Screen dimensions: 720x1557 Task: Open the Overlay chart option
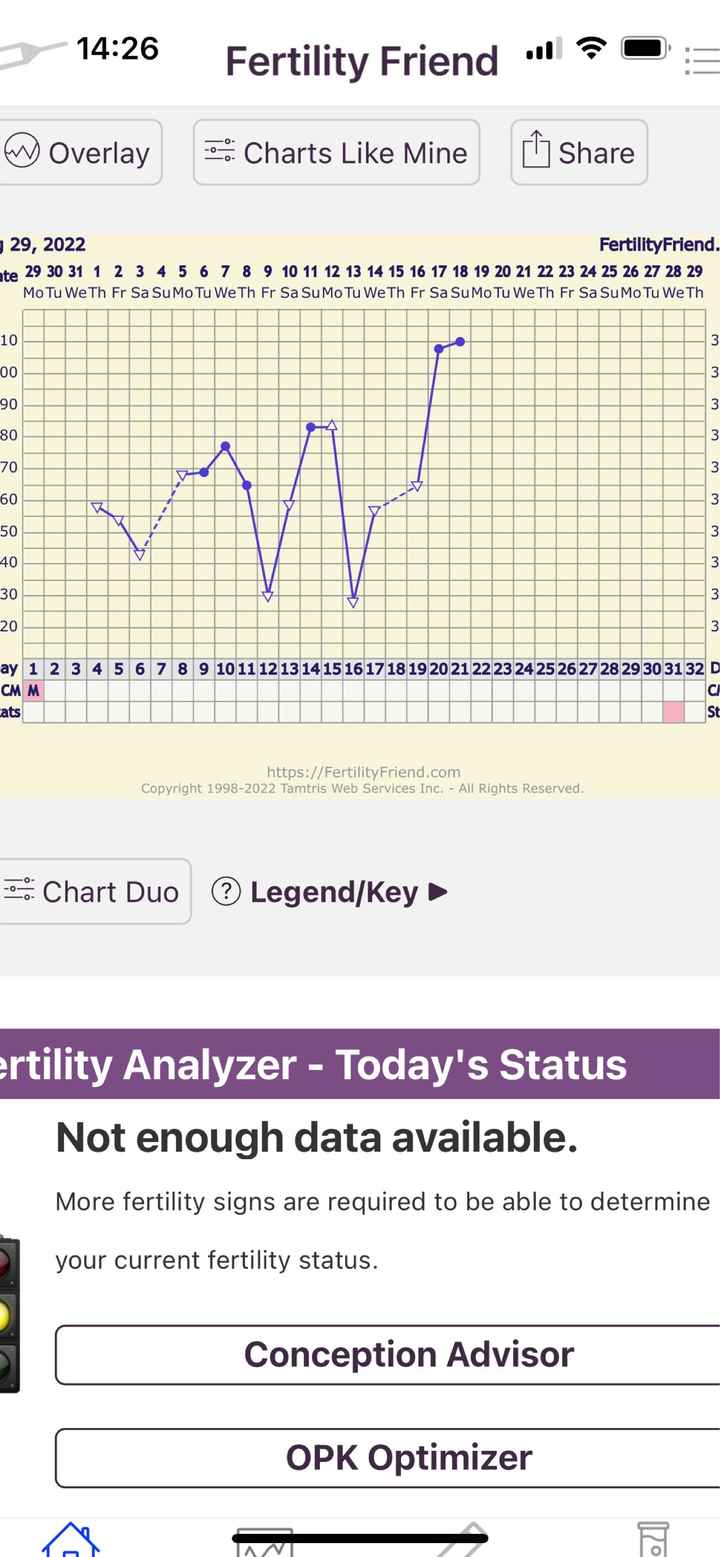80,153
